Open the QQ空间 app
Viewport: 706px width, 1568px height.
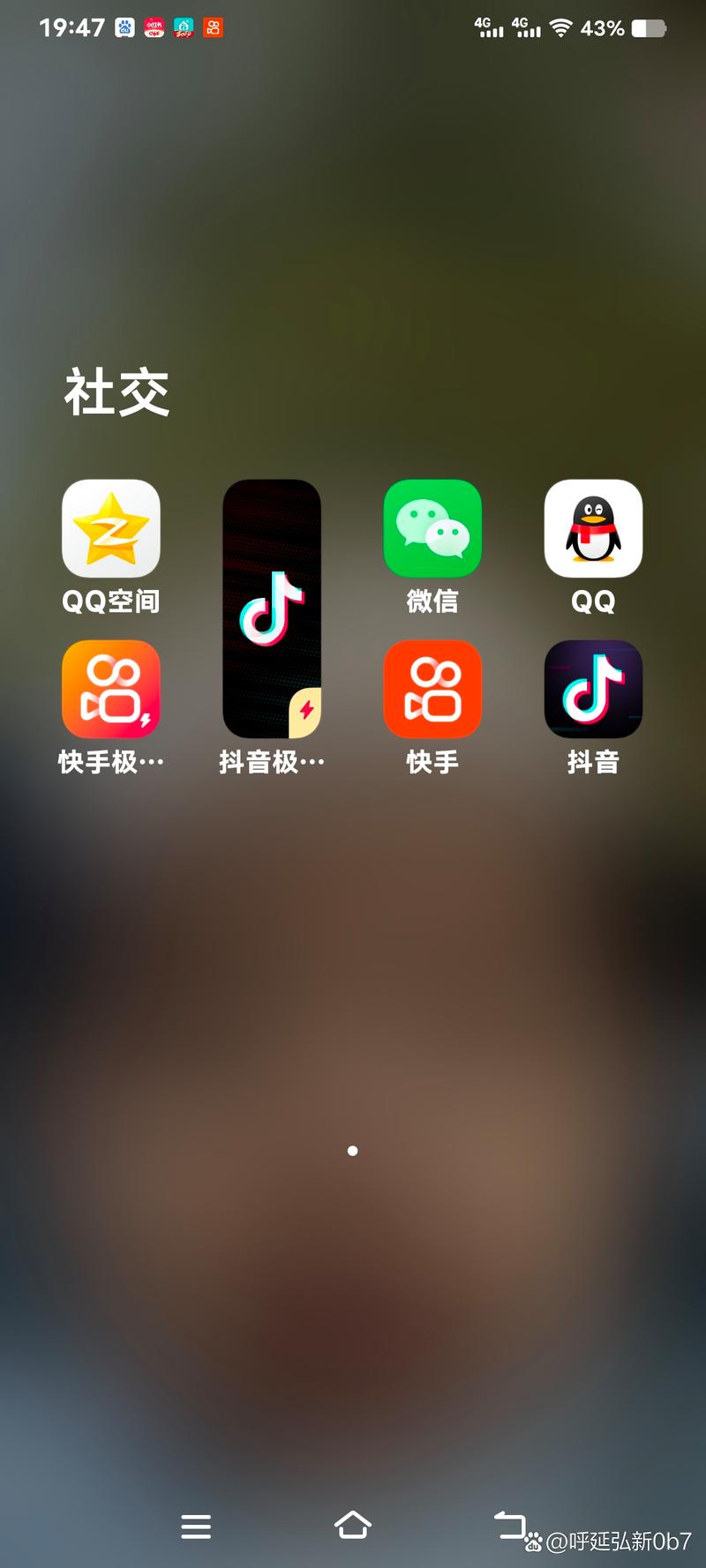point(111,528)
